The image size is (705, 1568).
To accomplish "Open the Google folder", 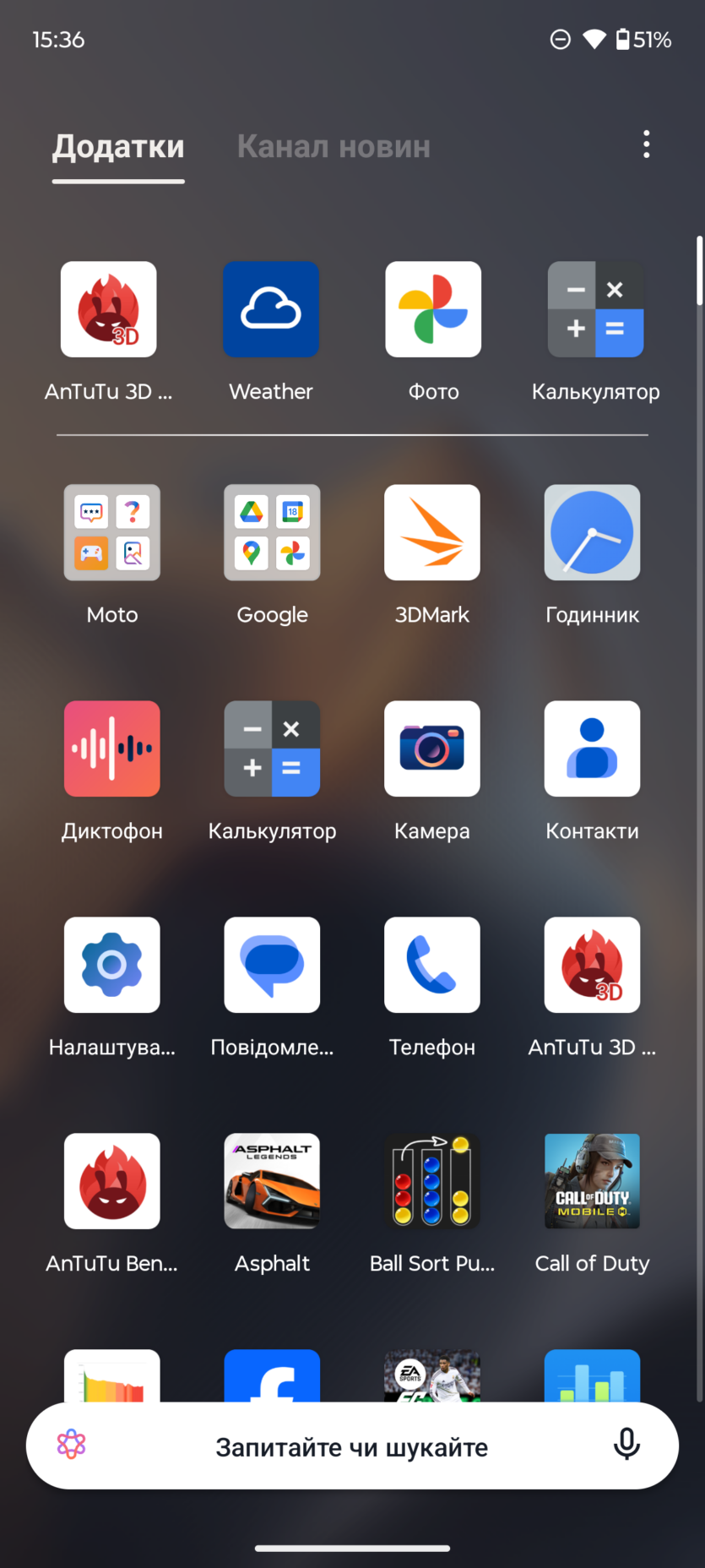I will (272, 533).
